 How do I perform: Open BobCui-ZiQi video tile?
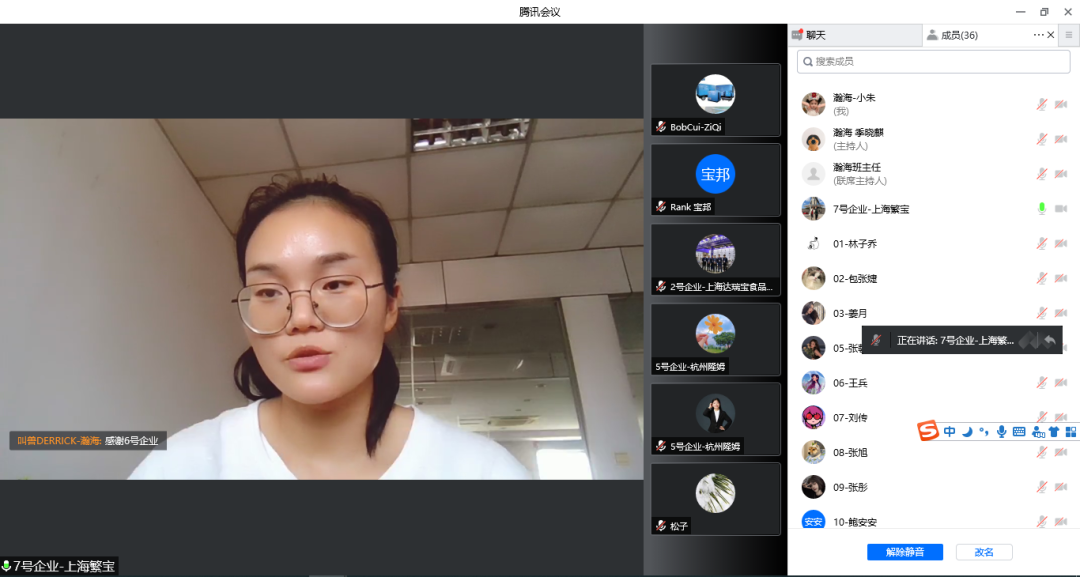coord(715,100)
